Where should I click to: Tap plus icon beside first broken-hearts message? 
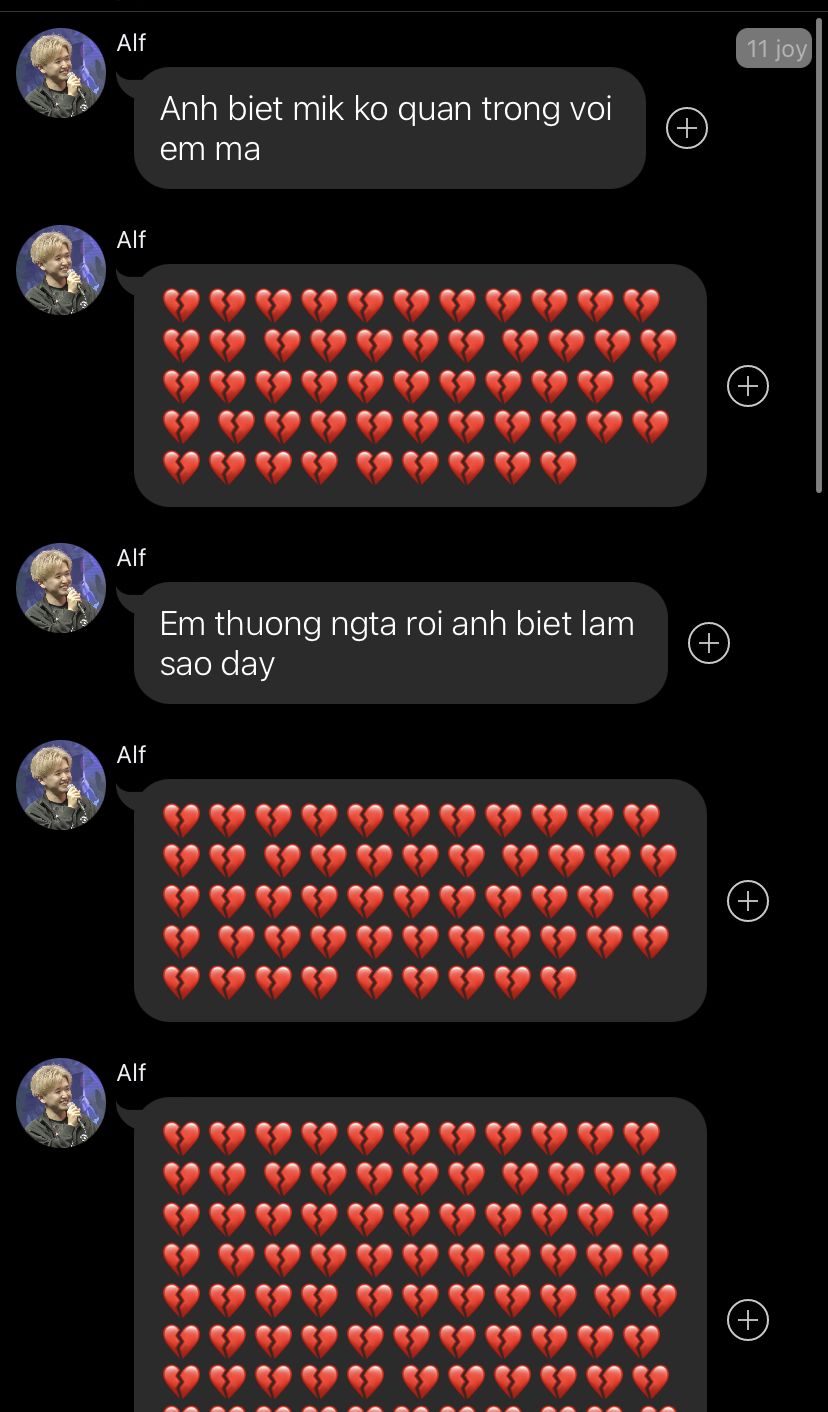(x=748, y=386)
